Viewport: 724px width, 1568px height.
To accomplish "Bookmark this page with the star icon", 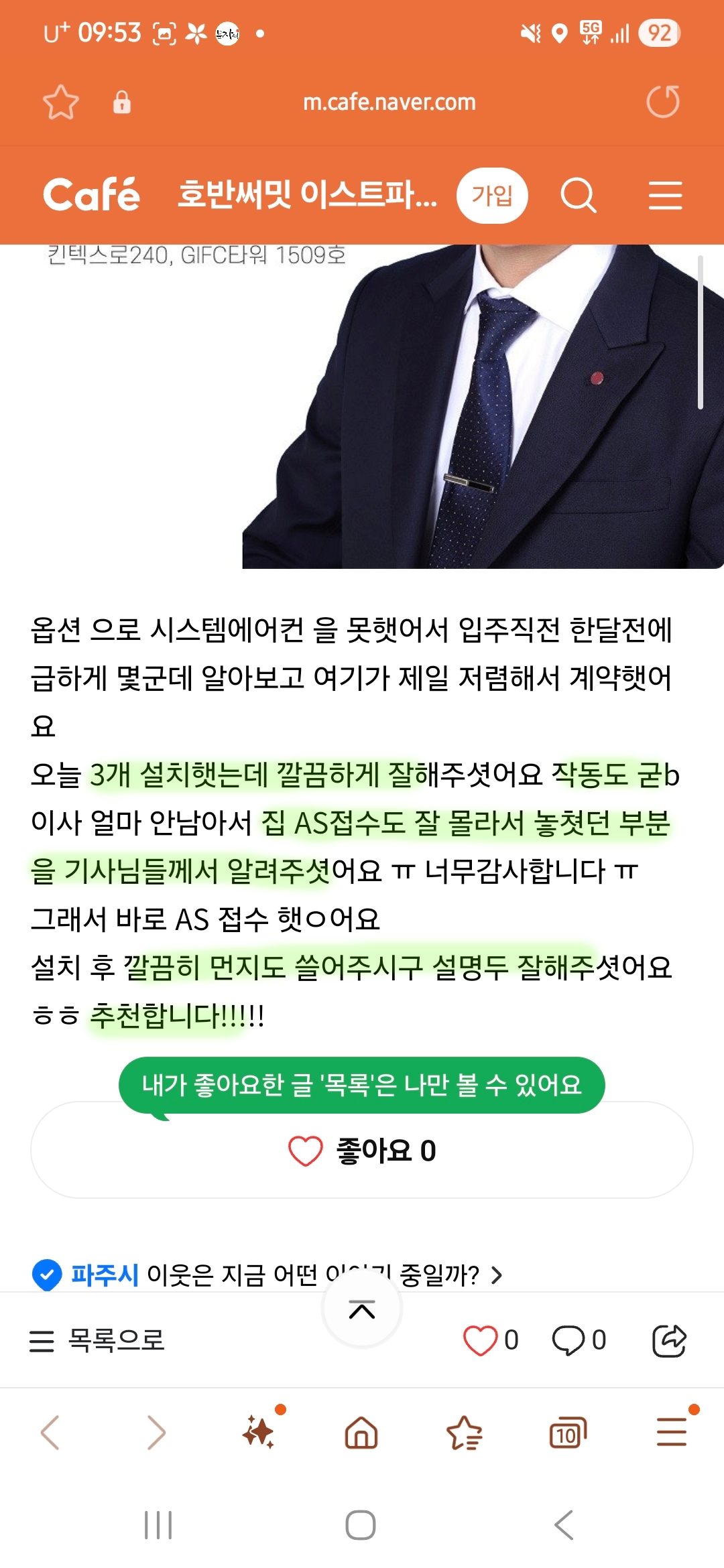I will tap(61, 102).
